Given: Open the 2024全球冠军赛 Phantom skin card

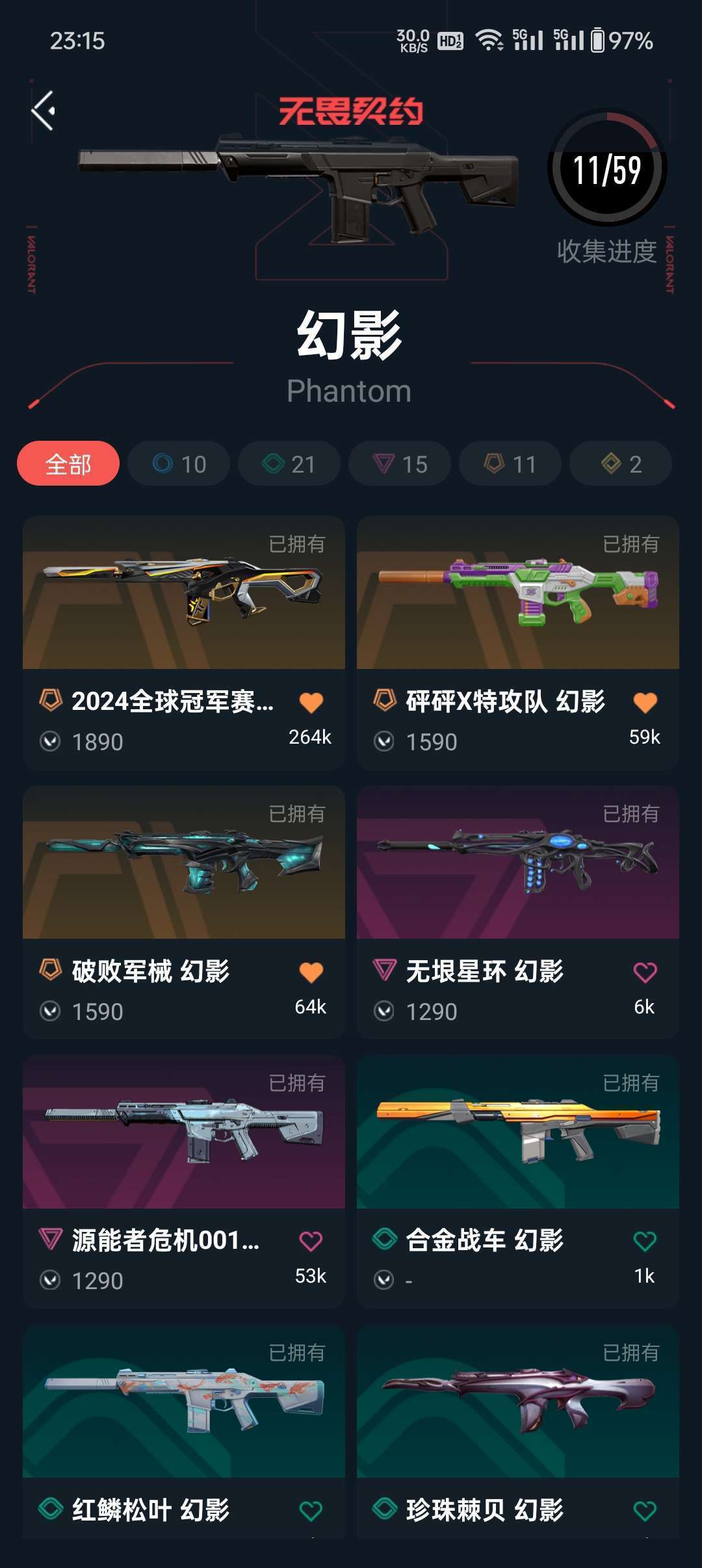Looking at the screenshot, I should (x=184, y=643).
